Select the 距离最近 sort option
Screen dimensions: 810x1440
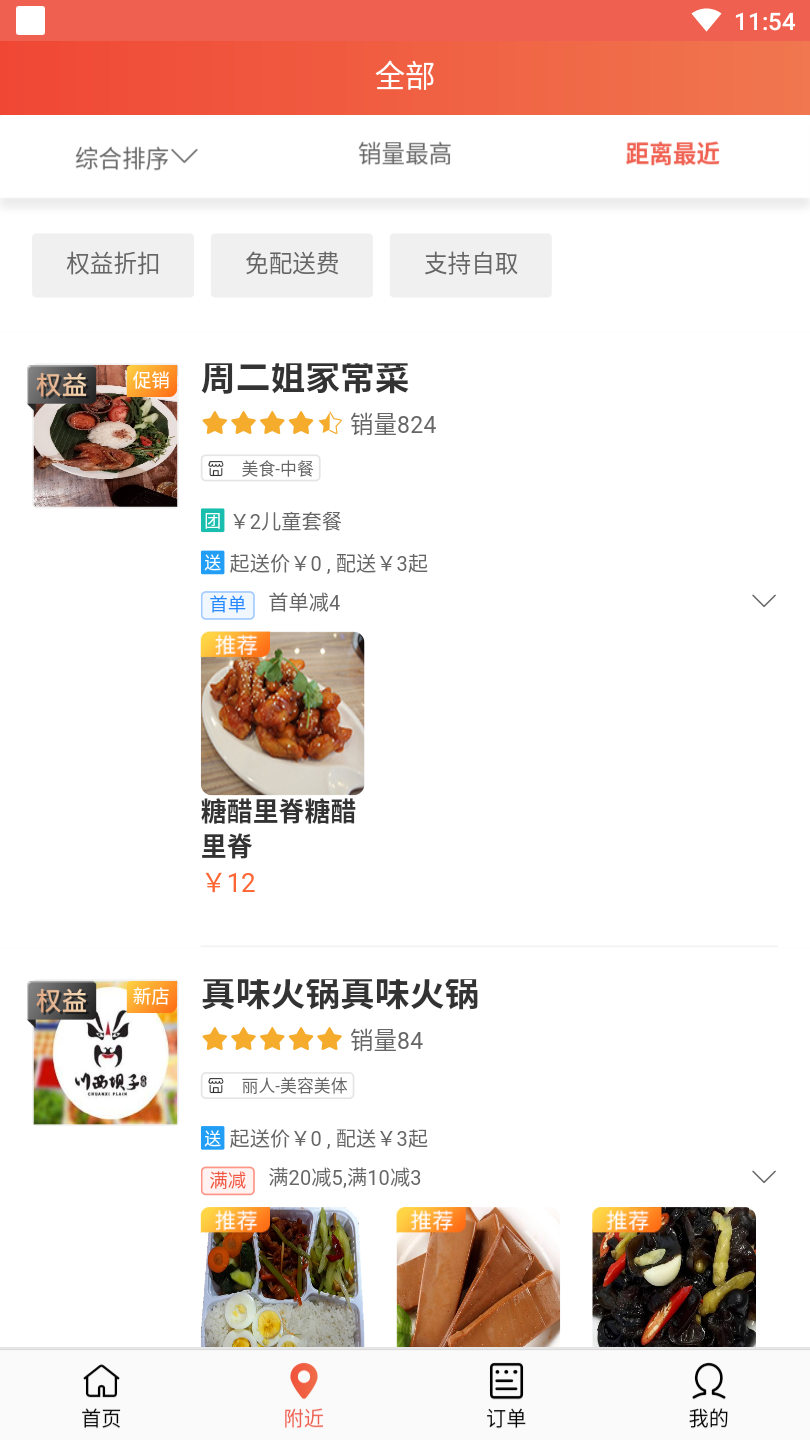672,155
